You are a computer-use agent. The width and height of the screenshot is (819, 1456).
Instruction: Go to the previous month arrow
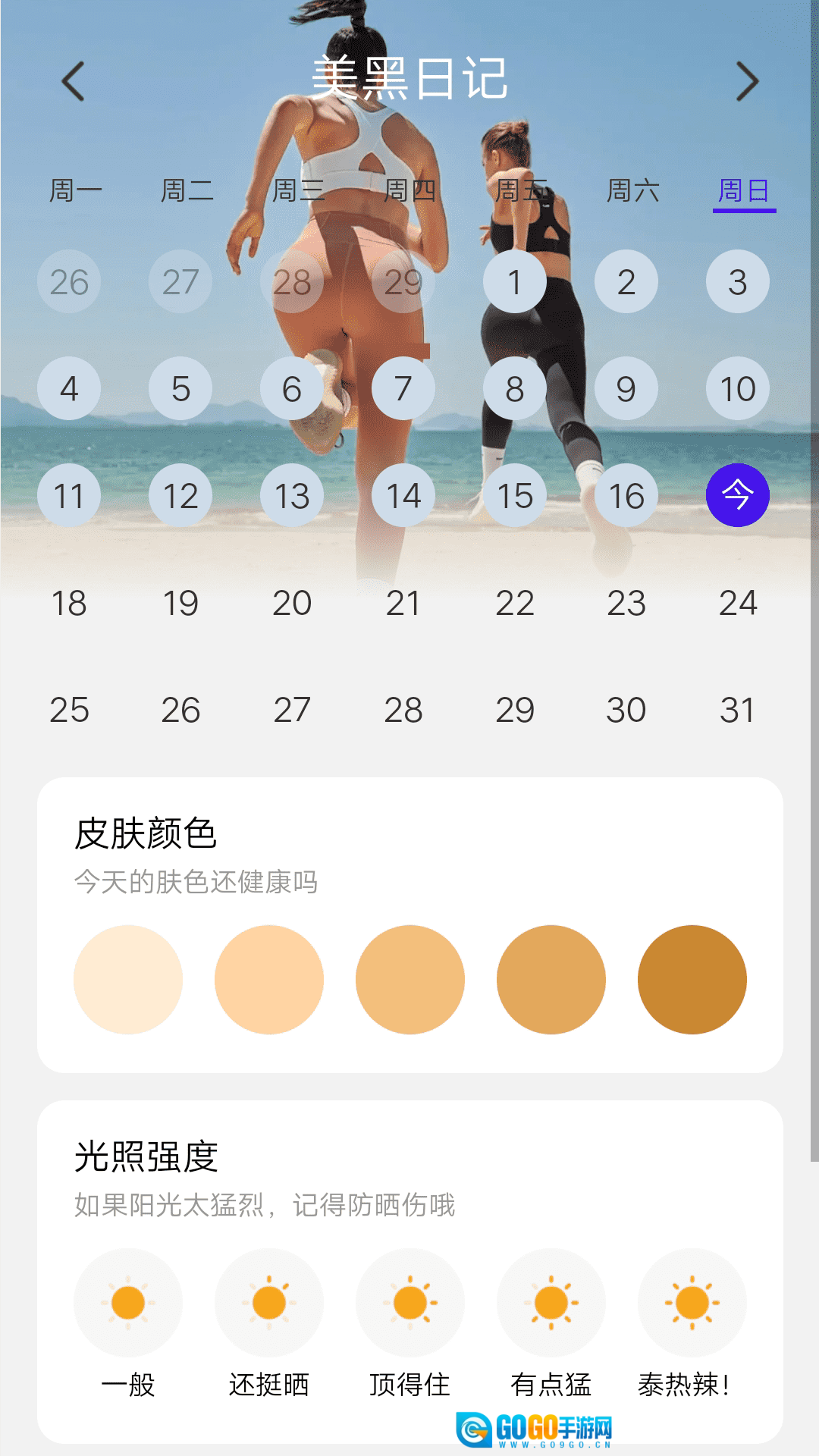[x=73, y=81]
